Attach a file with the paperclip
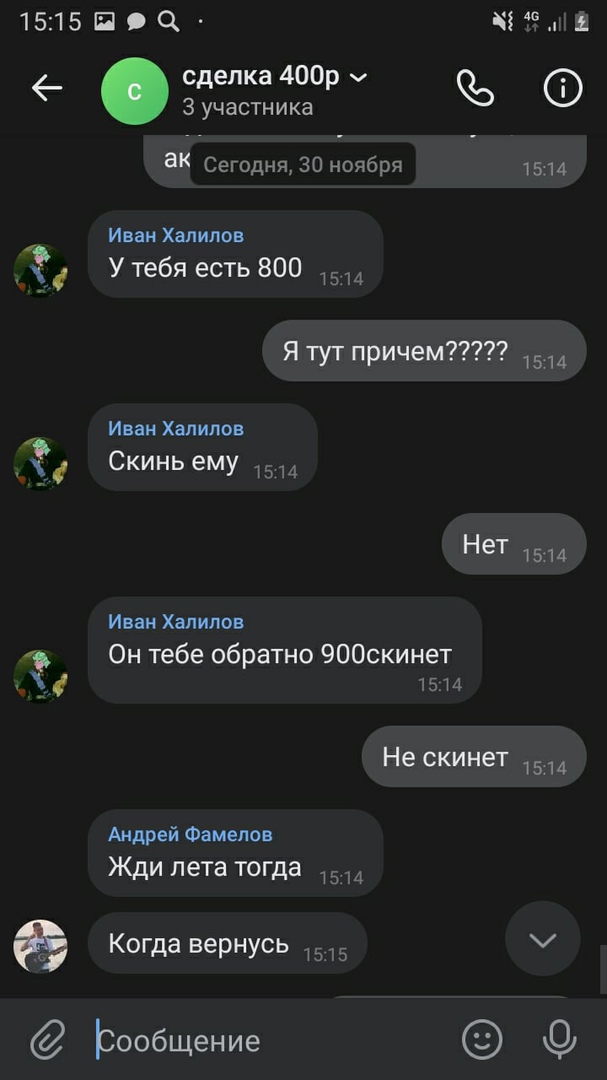 click(47, 1040)
